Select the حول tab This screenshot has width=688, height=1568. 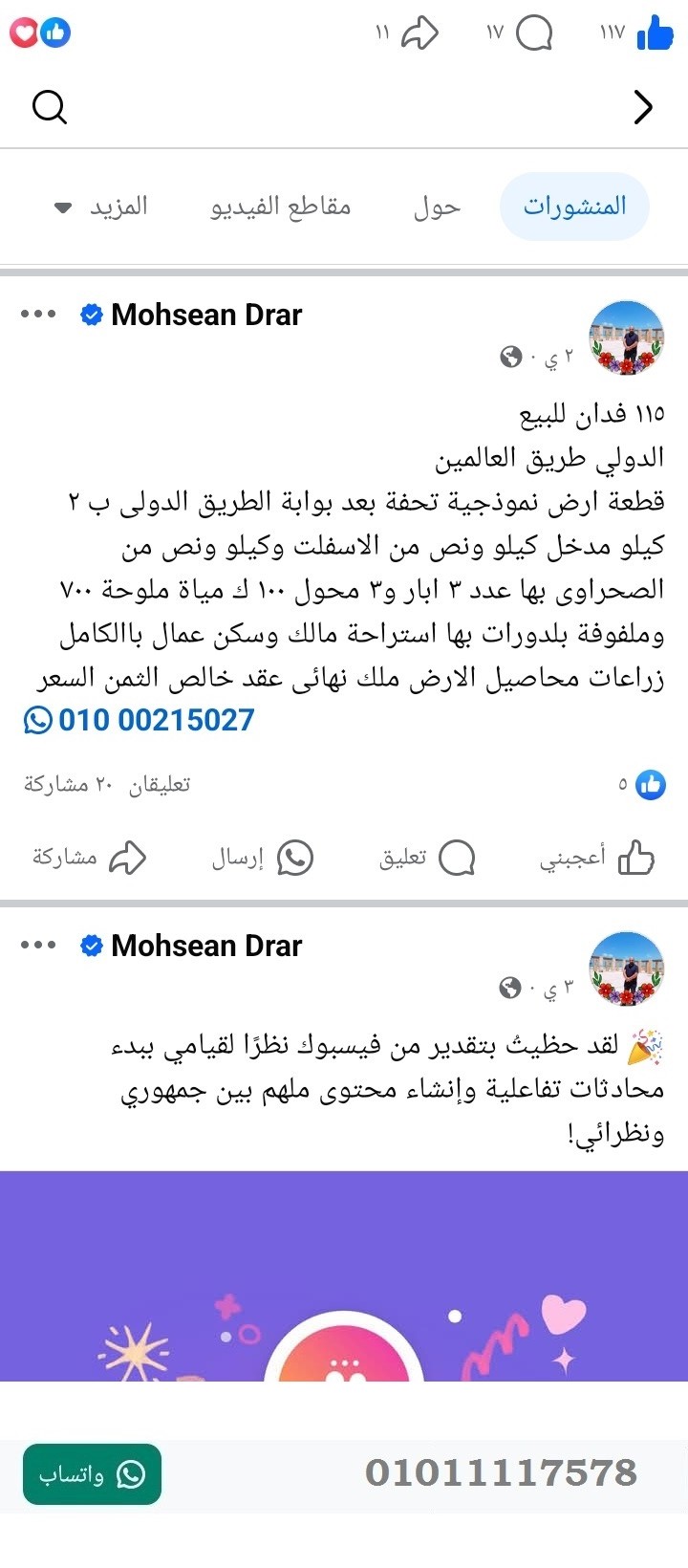439,207
